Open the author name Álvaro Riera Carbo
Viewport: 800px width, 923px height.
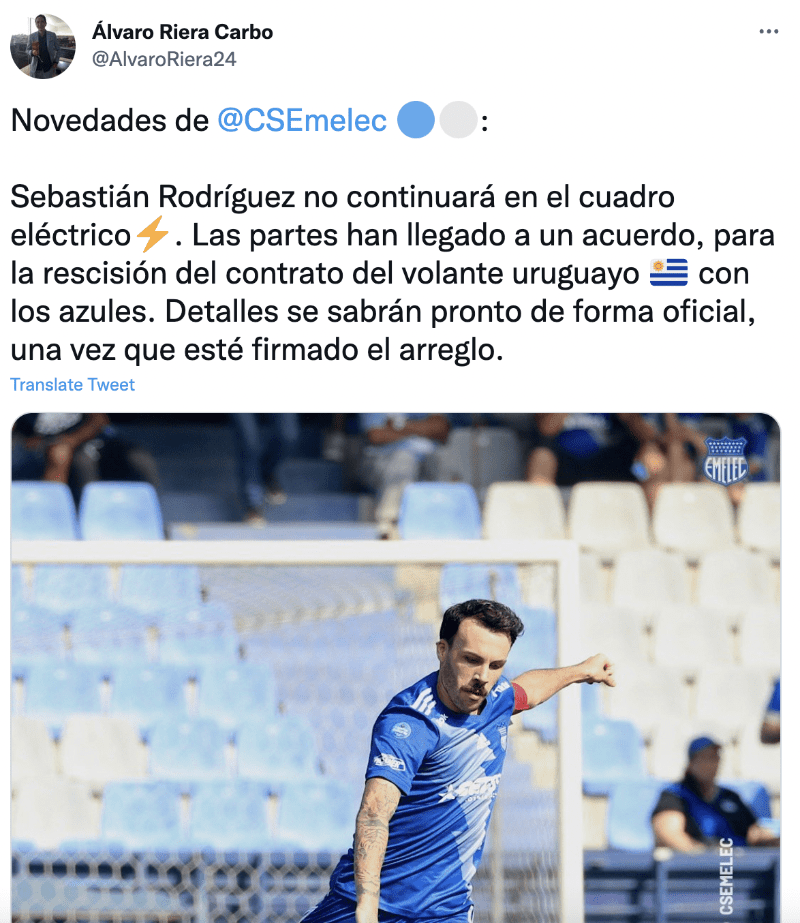pyautogui.click(x=182, y=32)
